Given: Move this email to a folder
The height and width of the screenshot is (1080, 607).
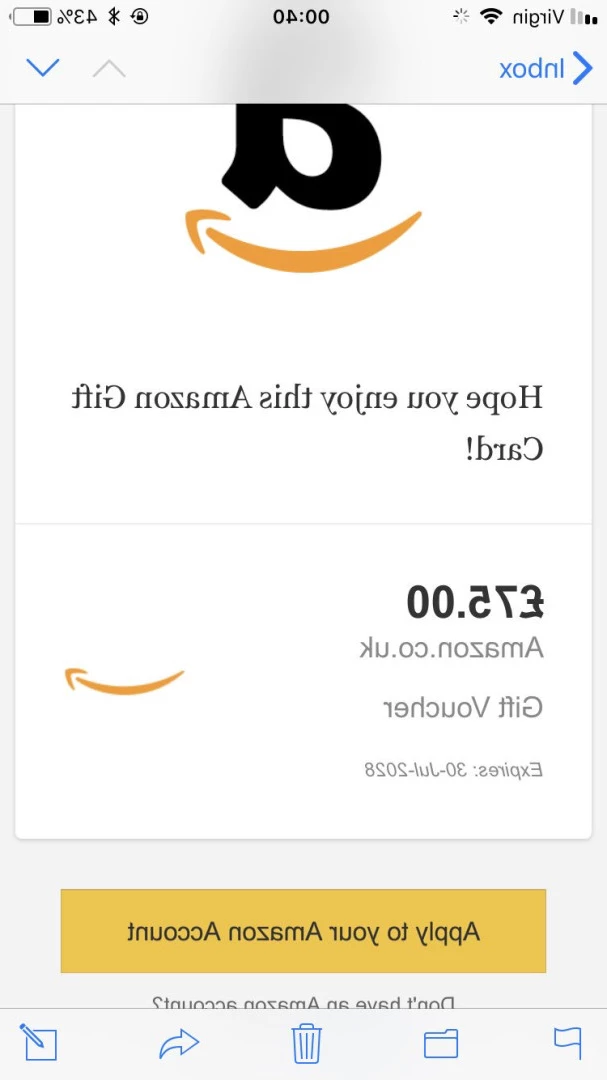Looking at the screenshot, I should [441, 1043].
